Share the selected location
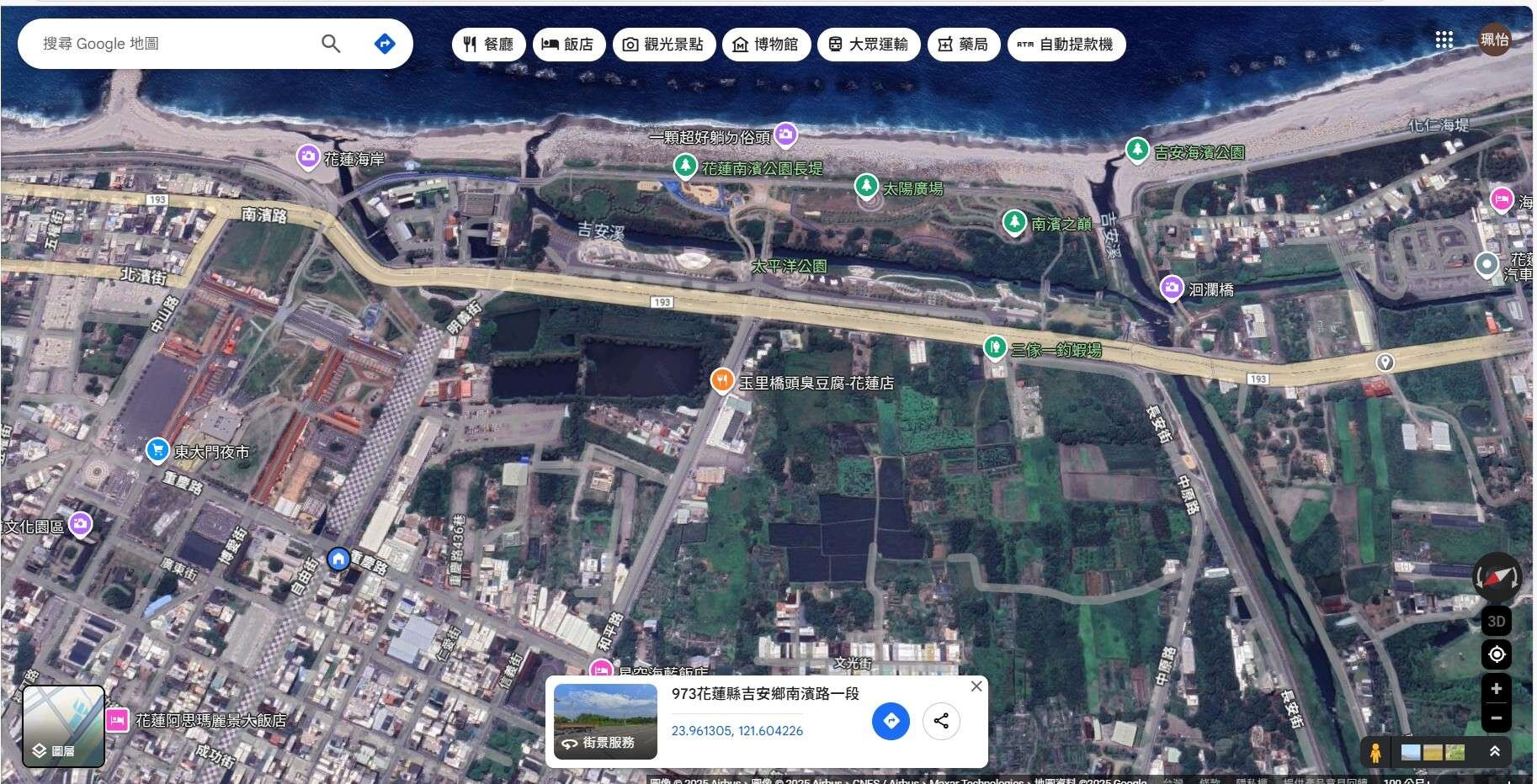 tap(941, 721)
